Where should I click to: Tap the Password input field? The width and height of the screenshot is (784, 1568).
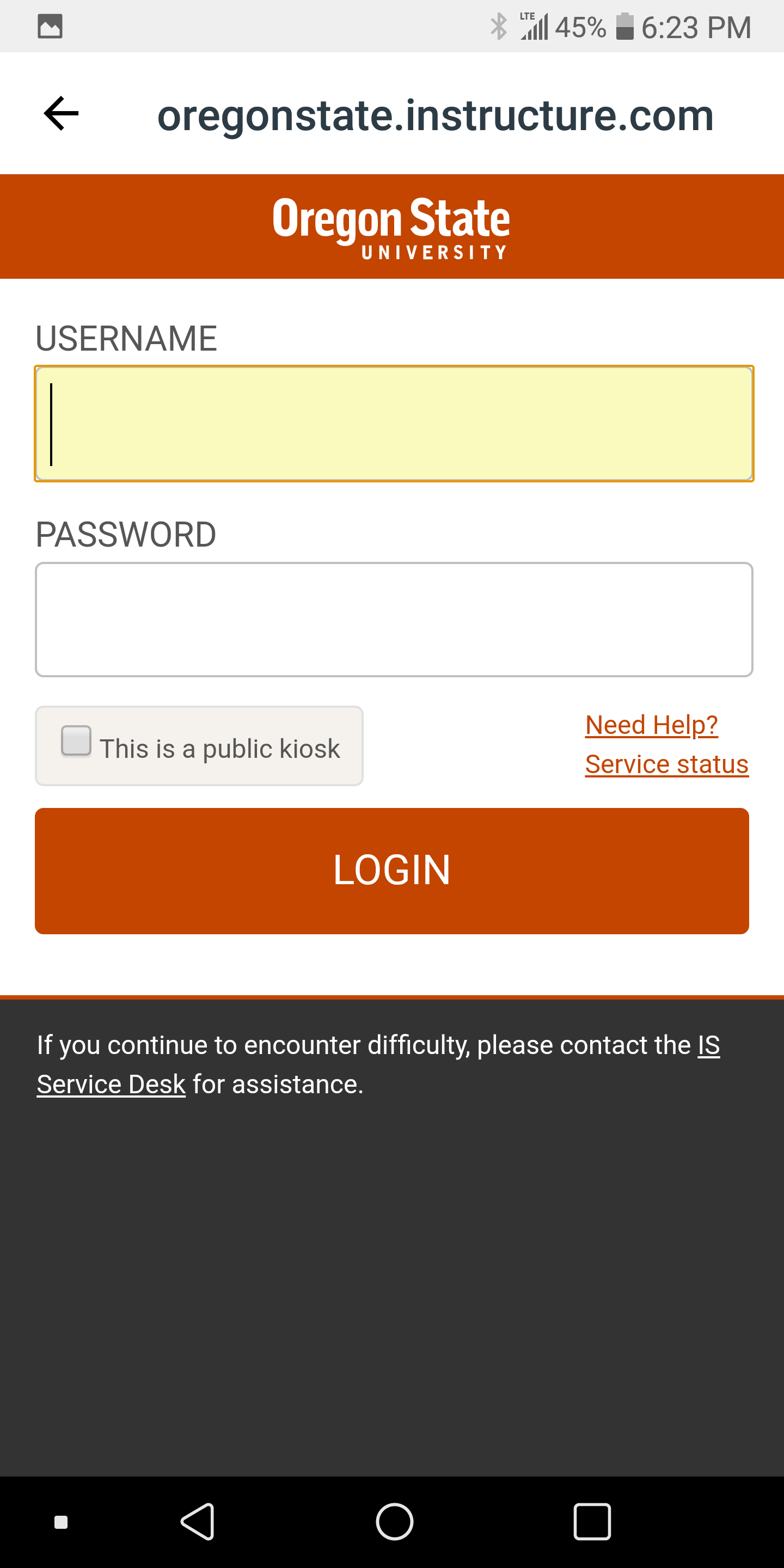point(394,620)
